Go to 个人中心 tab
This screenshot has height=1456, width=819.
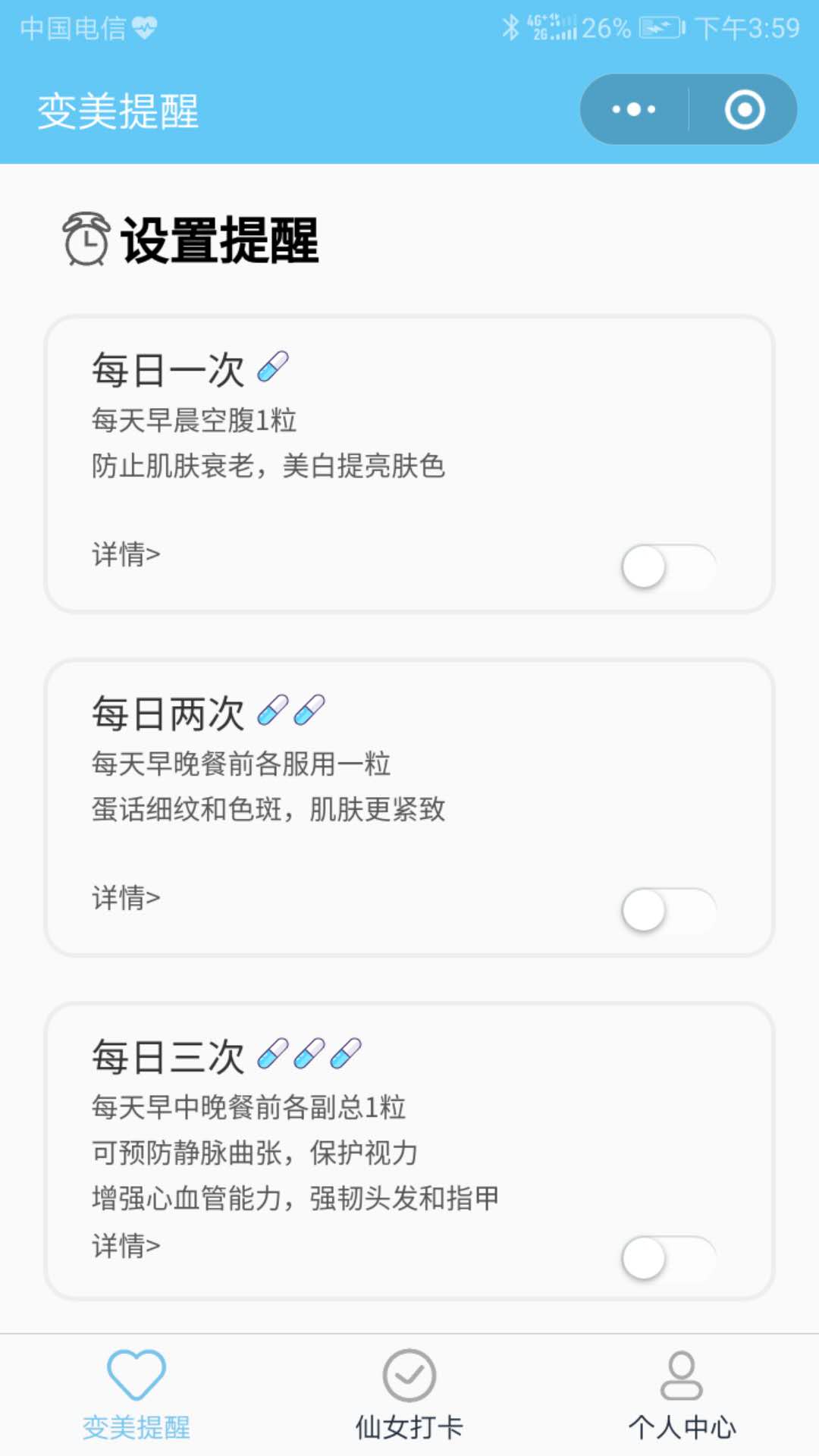682,1394
